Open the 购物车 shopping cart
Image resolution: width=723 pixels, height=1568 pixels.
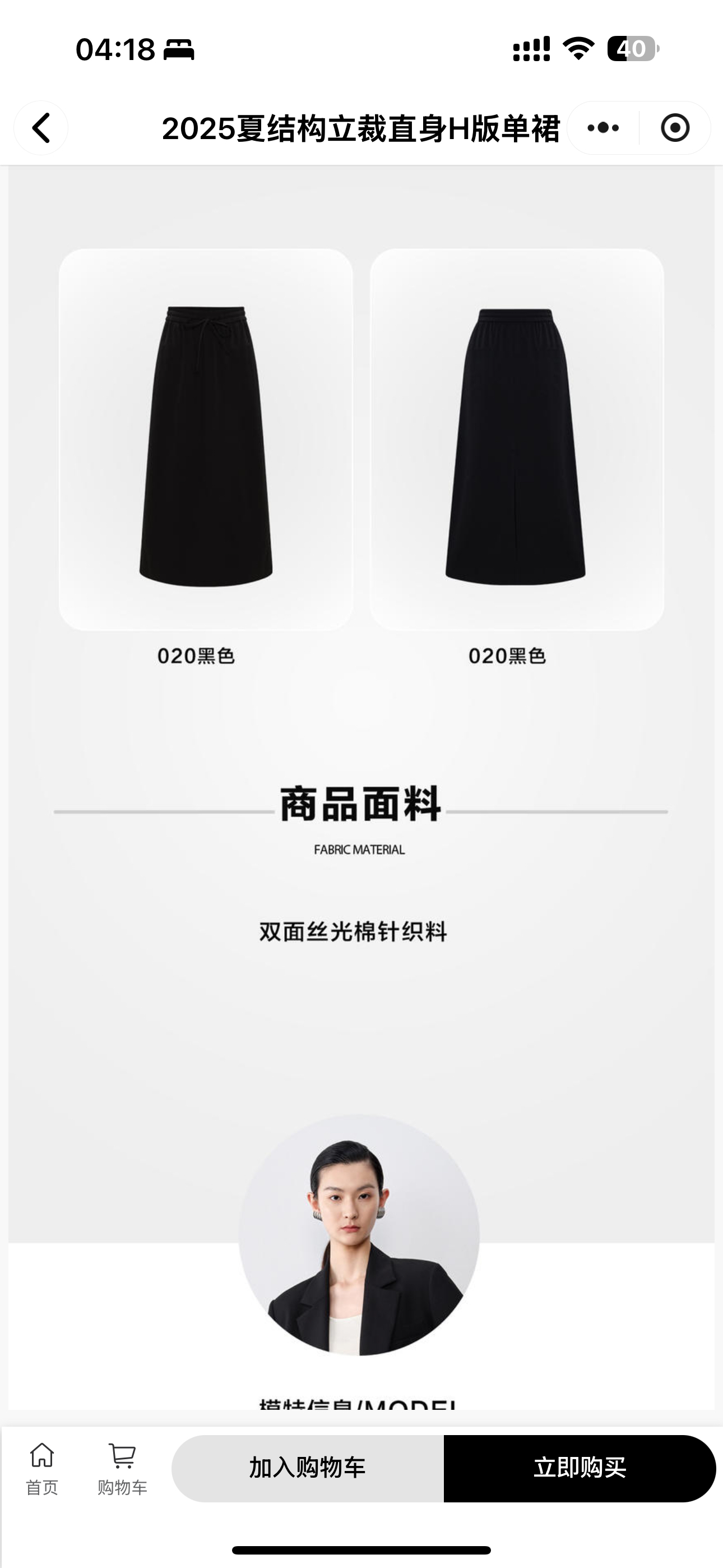[x=122, y=1468]
